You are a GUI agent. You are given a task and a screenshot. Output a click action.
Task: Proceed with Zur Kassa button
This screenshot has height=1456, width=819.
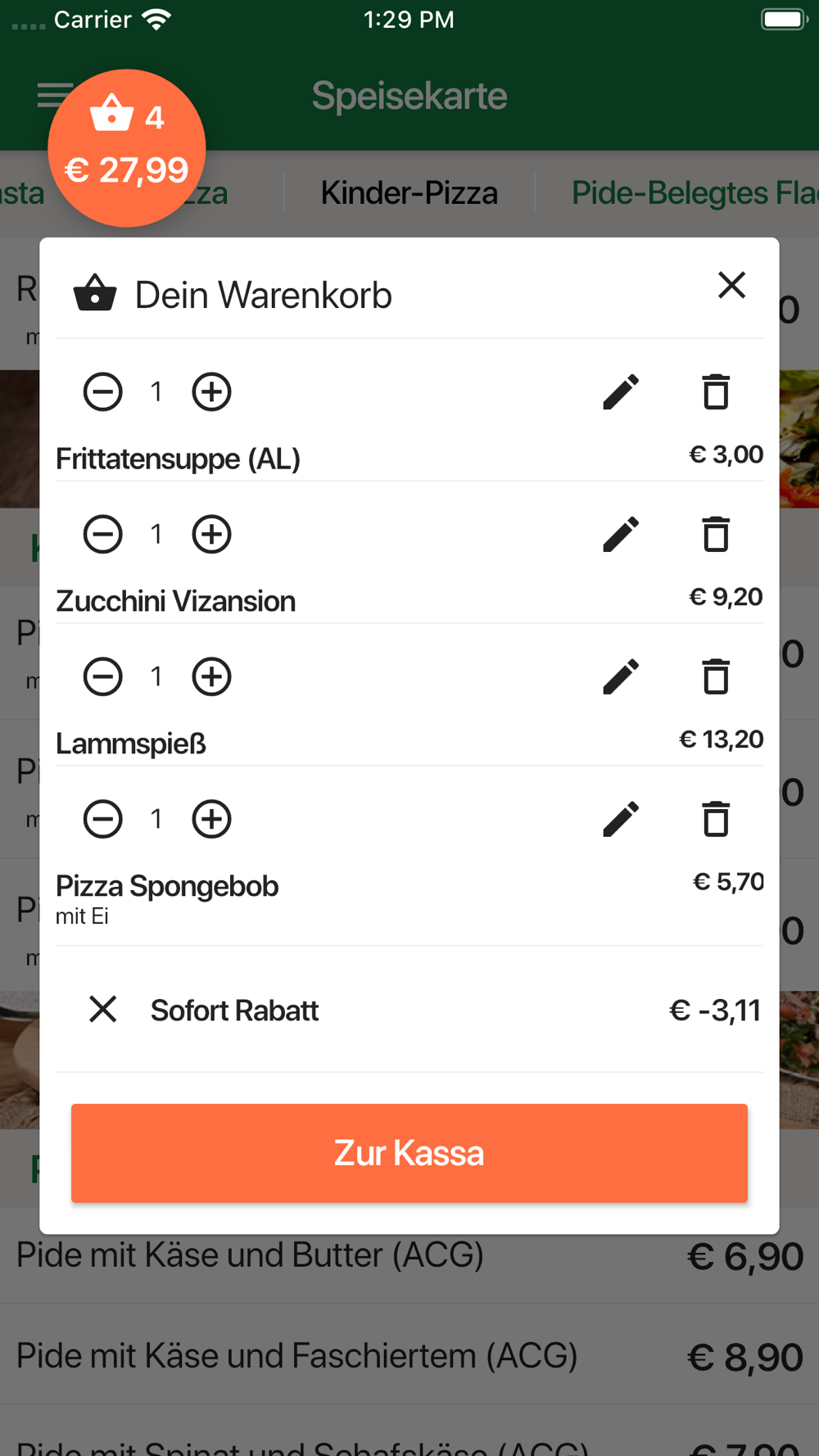click(409, 1153)
